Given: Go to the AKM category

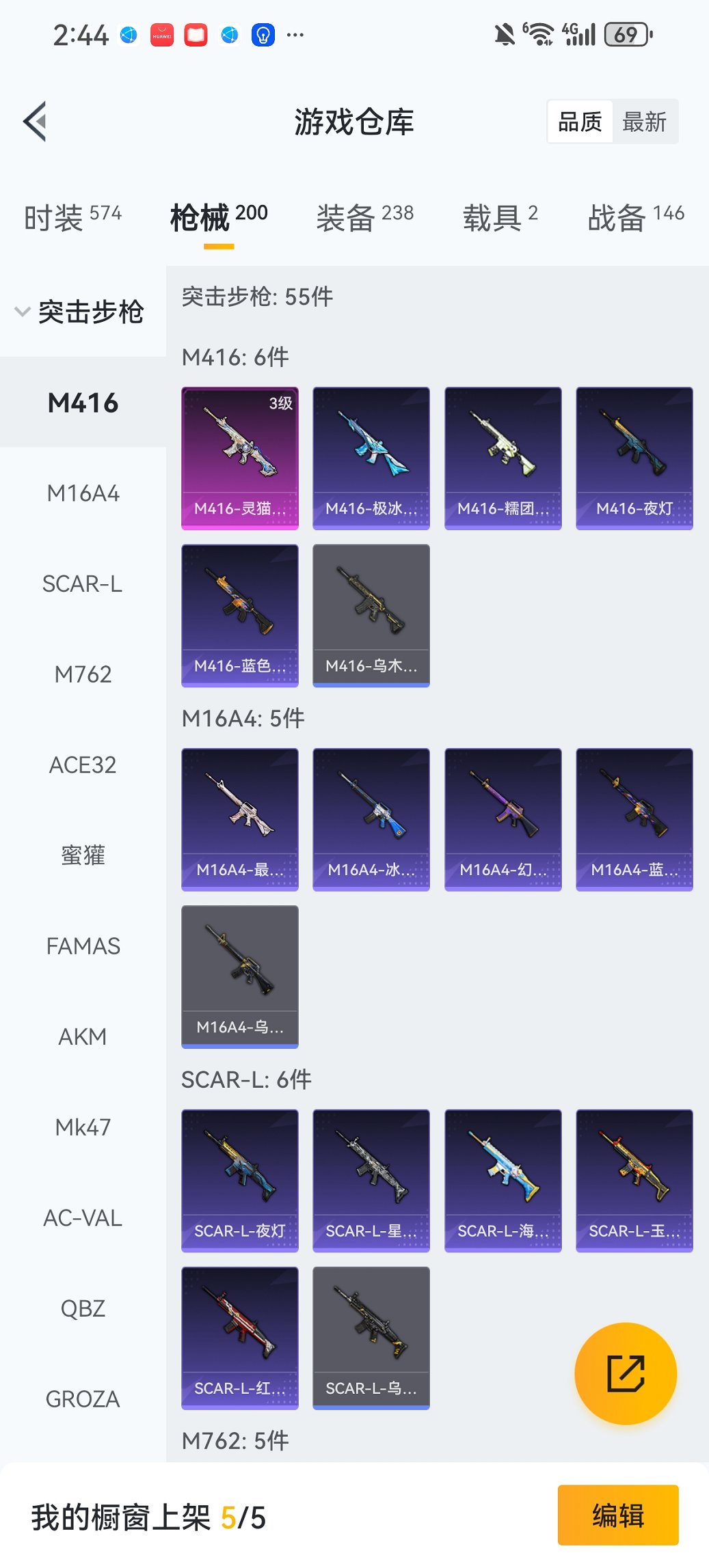Looking at the screenshot, I should (x=83, y=1036).
